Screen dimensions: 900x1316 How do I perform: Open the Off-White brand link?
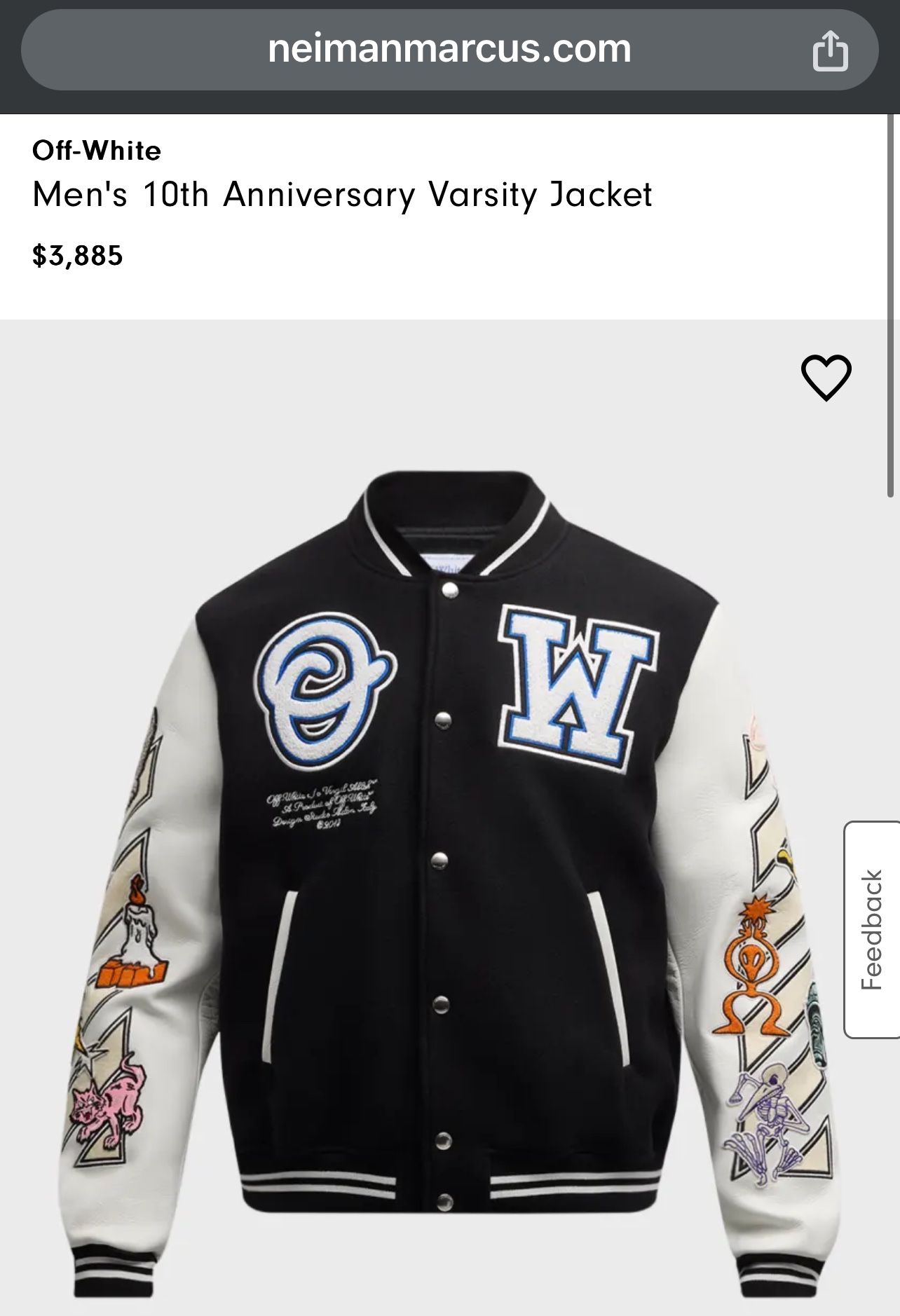click(x=96, y=149)
